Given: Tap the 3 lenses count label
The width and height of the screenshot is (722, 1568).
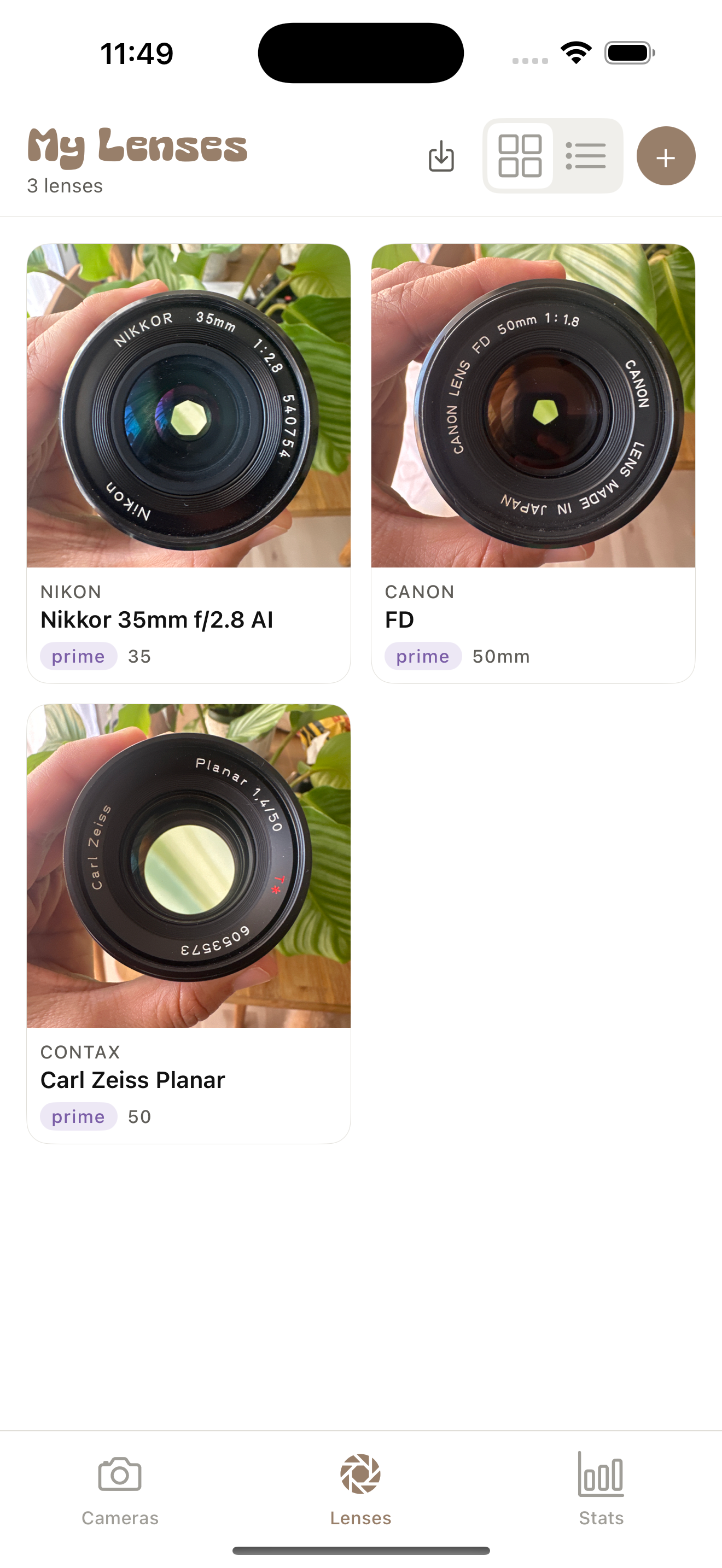Looking at the screenshot, I should pyautogui.click(x=64, y=186).
